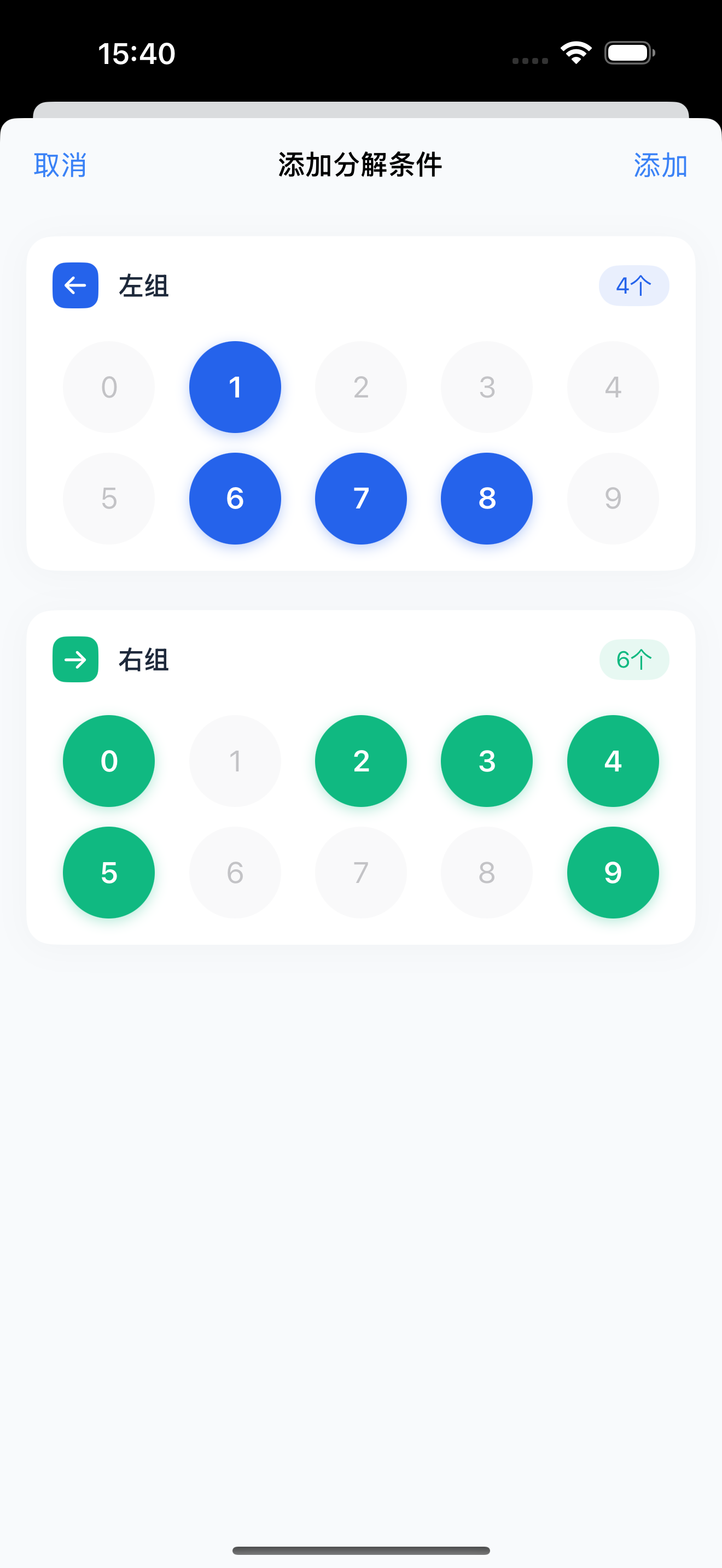The width and height of the screenshot is (722, 1568).
Task: Turn off digit 8 in the left group
Action: (x=486, y=498)
